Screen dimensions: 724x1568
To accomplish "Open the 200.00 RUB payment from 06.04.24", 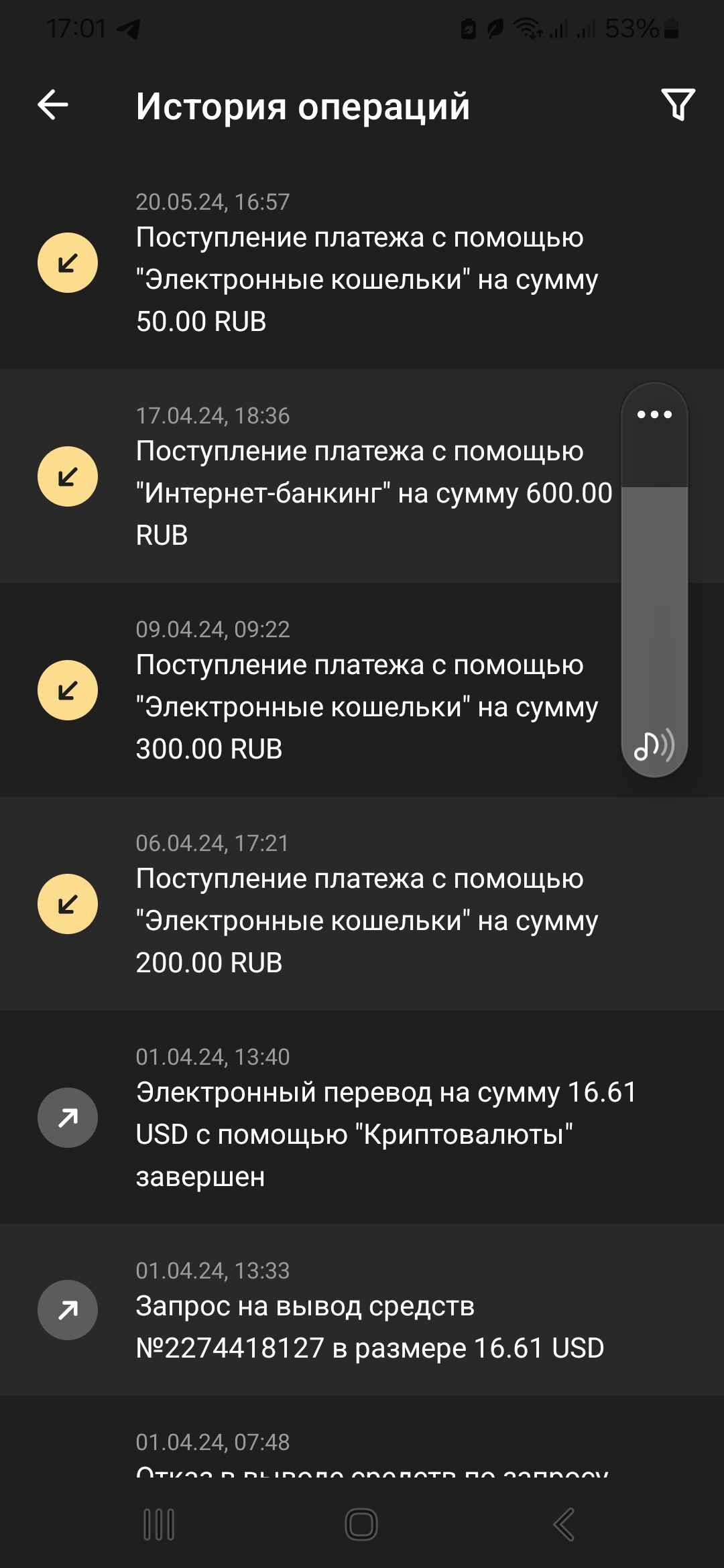I will coord(362,919).
